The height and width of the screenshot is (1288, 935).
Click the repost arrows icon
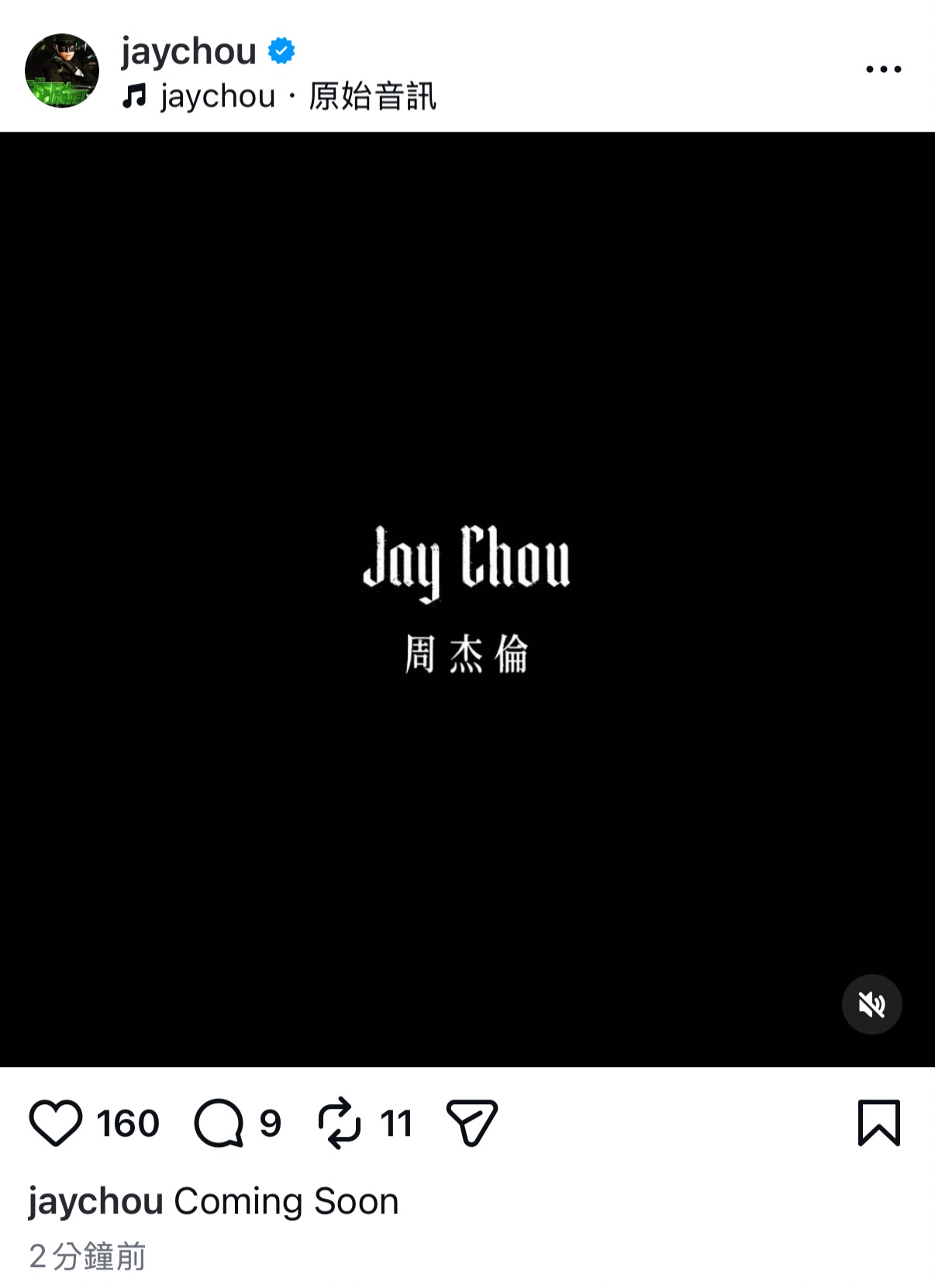pyautogui.click(x=343, y=1121)
